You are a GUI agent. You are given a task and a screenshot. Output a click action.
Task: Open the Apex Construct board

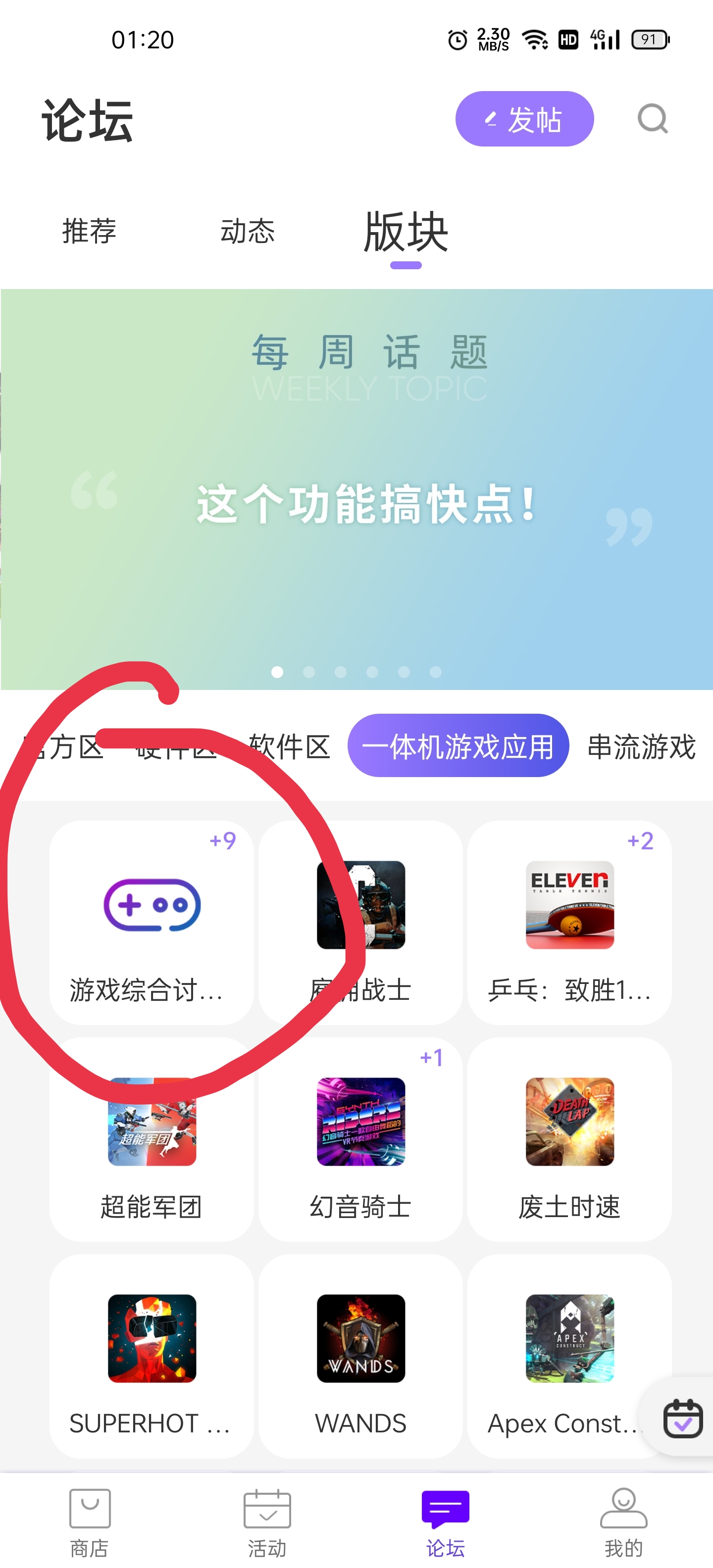(x=563, y=1355)
